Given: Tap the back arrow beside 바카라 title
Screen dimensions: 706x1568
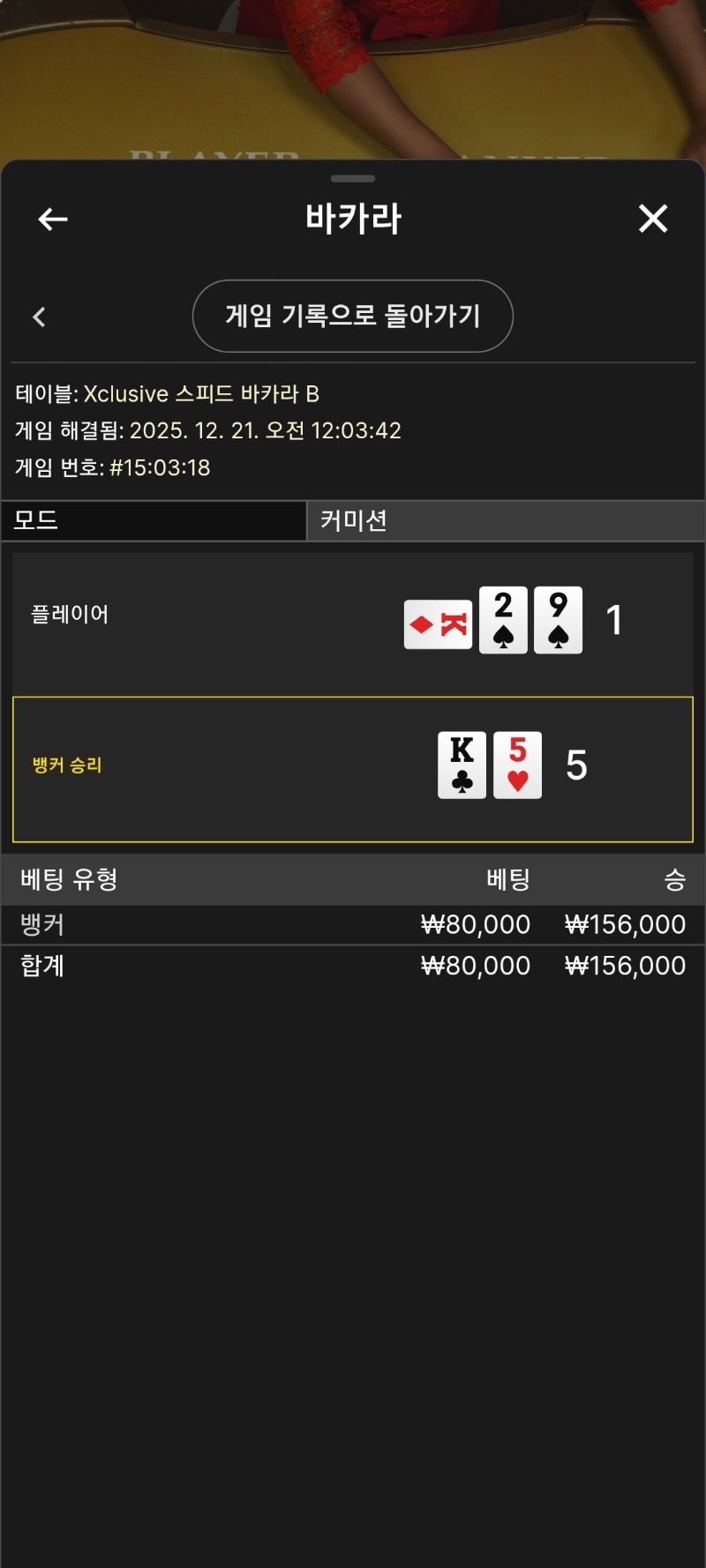Looking at the screenshot, I should pos(53,219).
